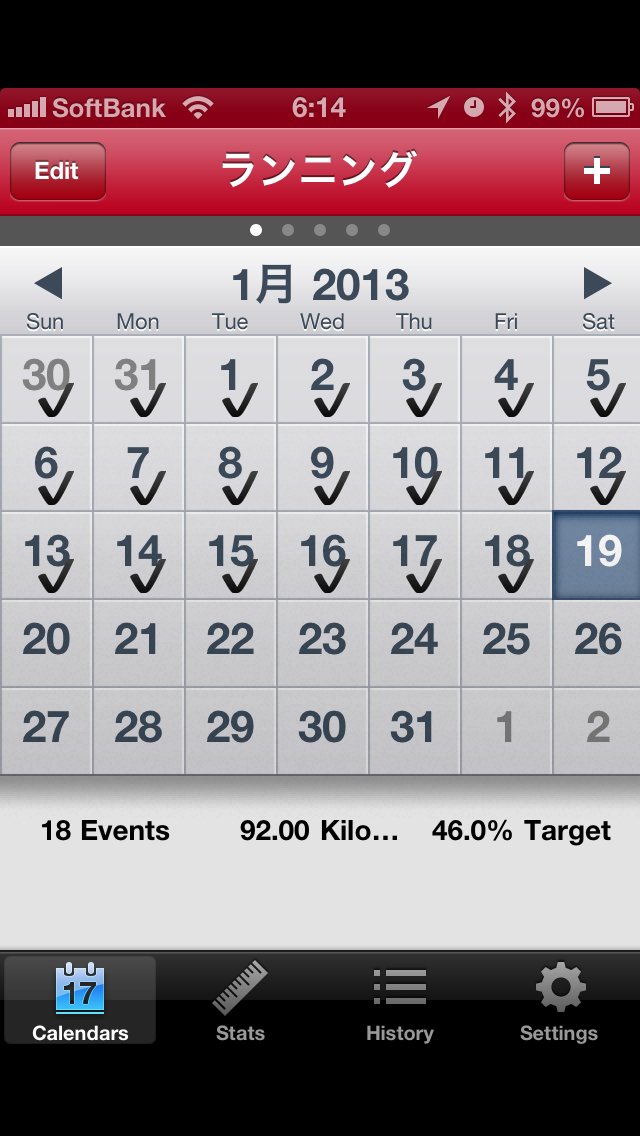This screenshot has height=1136, width=640.
Task: Select January 10 on the calendar
Action: pyautogui.click(x=413, y=467)
